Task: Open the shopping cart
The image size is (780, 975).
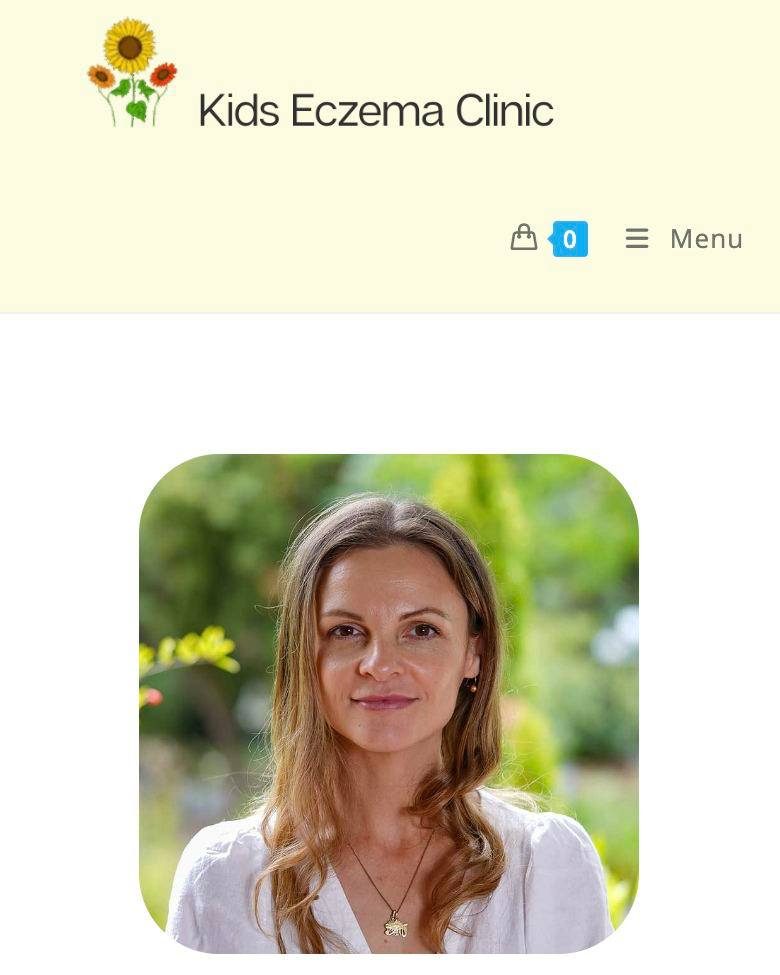Action: coord(547,239)
